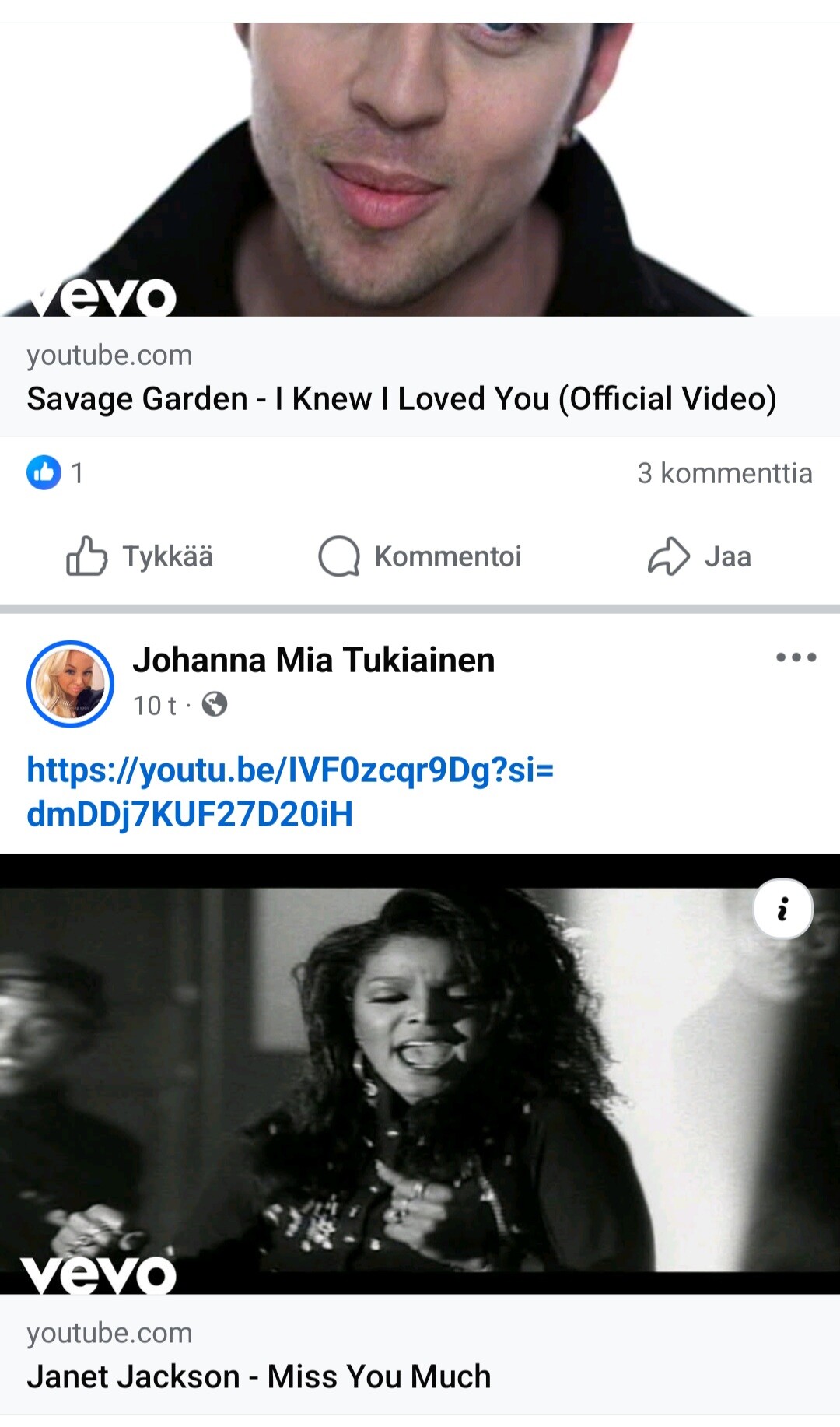This screenshot has height=1427, width=840.
Task: Open the Savage Garden video link card
Action: [420, 230]
